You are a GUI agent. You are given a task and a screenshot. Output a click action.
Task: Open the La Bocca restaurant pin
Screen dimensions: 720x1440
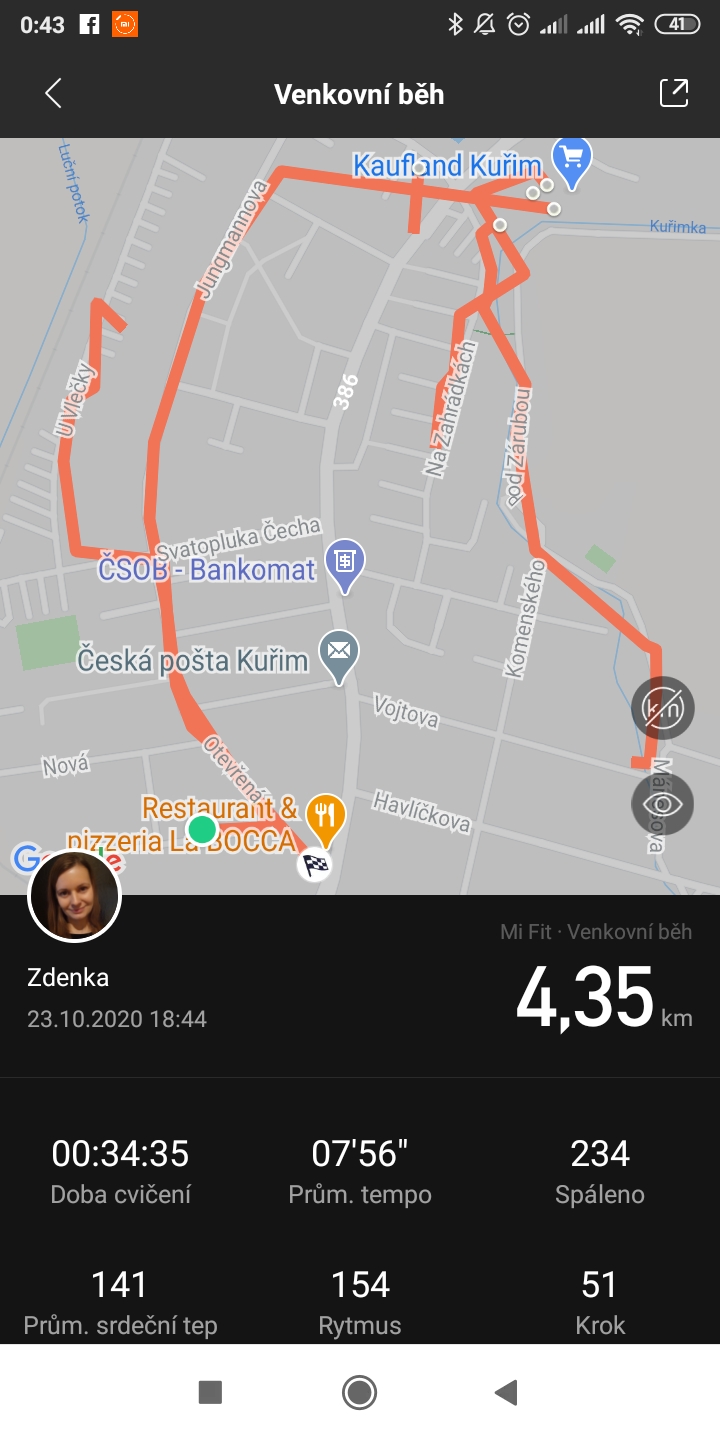(x=324, y=815)
